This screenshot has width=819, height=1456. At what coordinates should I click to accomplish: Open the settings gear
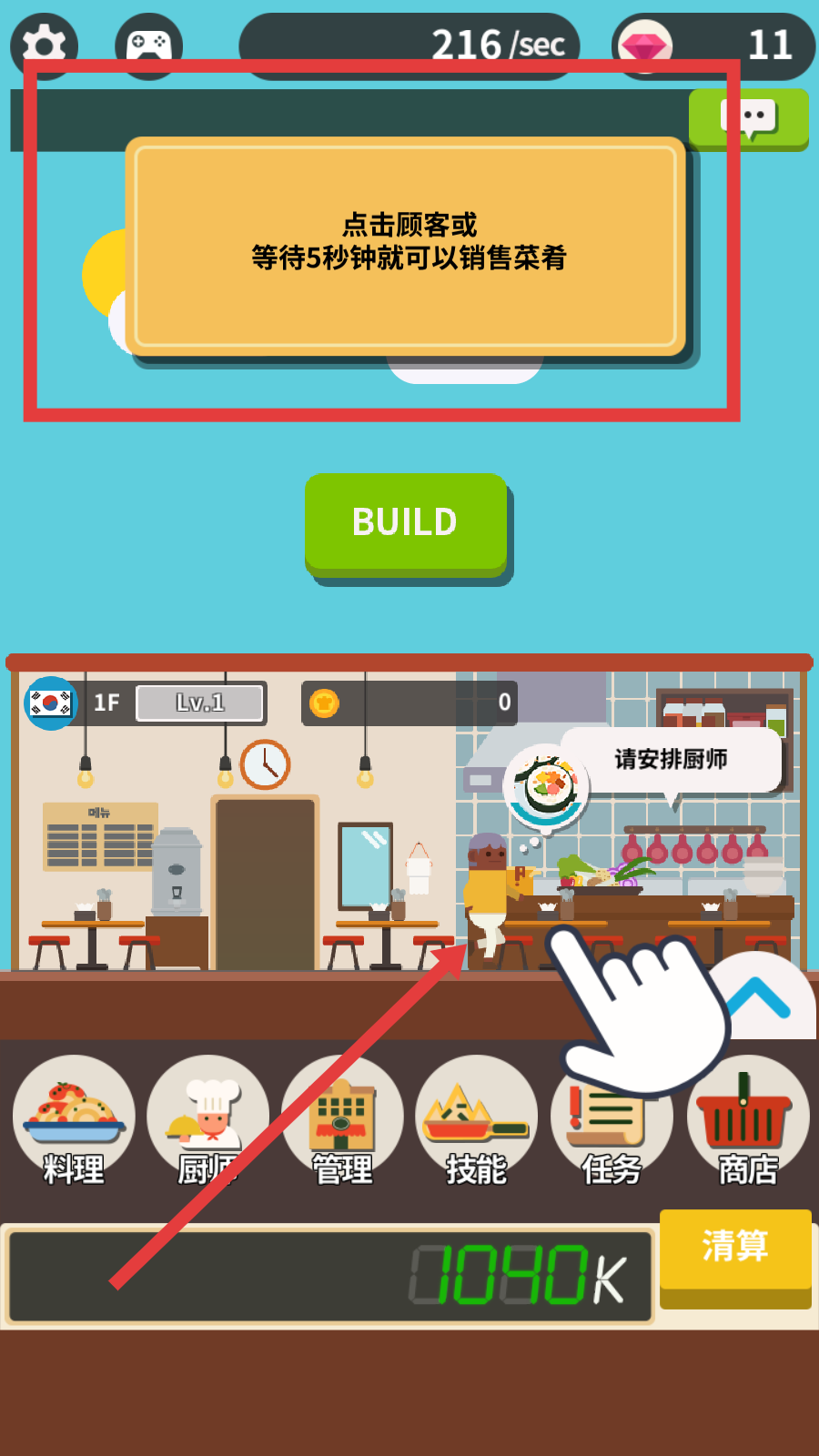[44, 44]
